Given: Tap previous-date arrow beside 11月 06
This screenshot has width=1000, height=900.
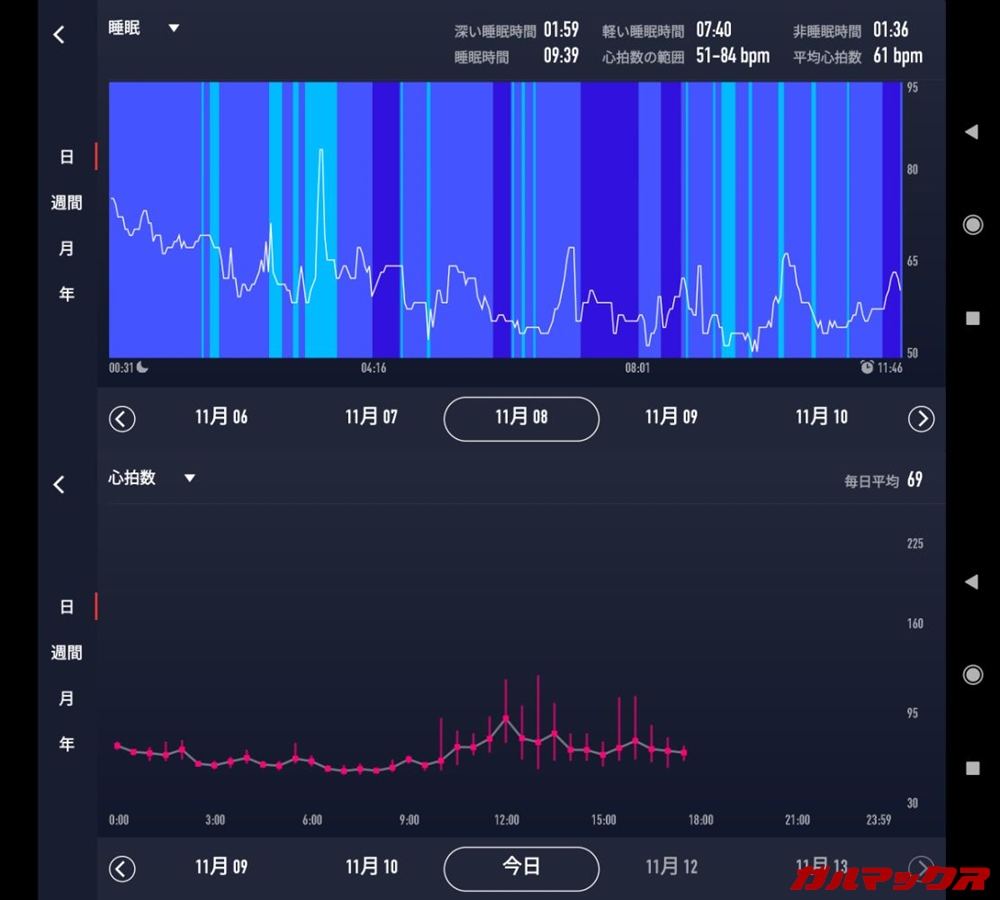Looking at the screenshot, I should [122, 419].
